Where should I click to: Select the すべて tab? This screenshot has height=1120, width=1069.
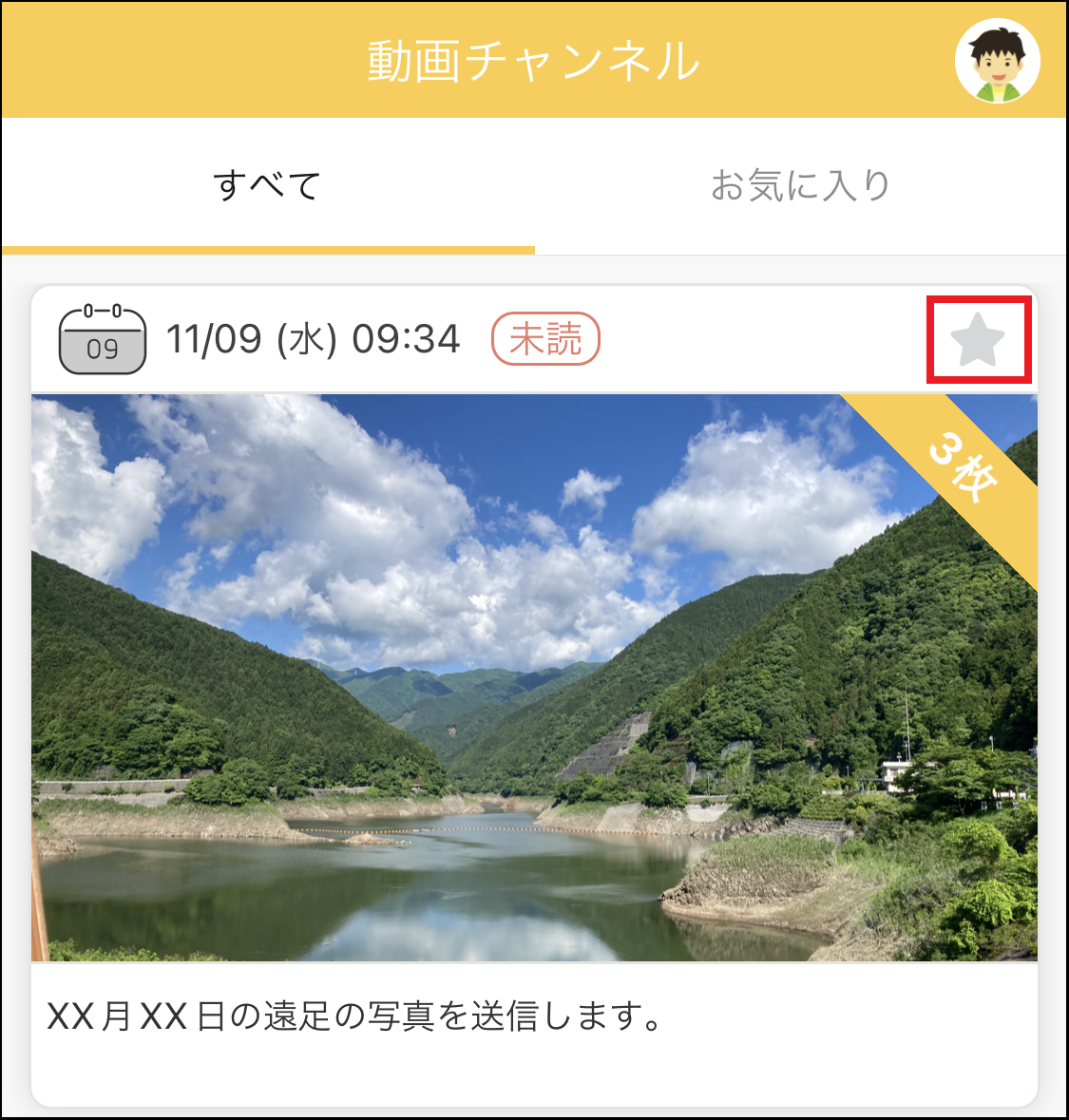[x=267, y=186]
